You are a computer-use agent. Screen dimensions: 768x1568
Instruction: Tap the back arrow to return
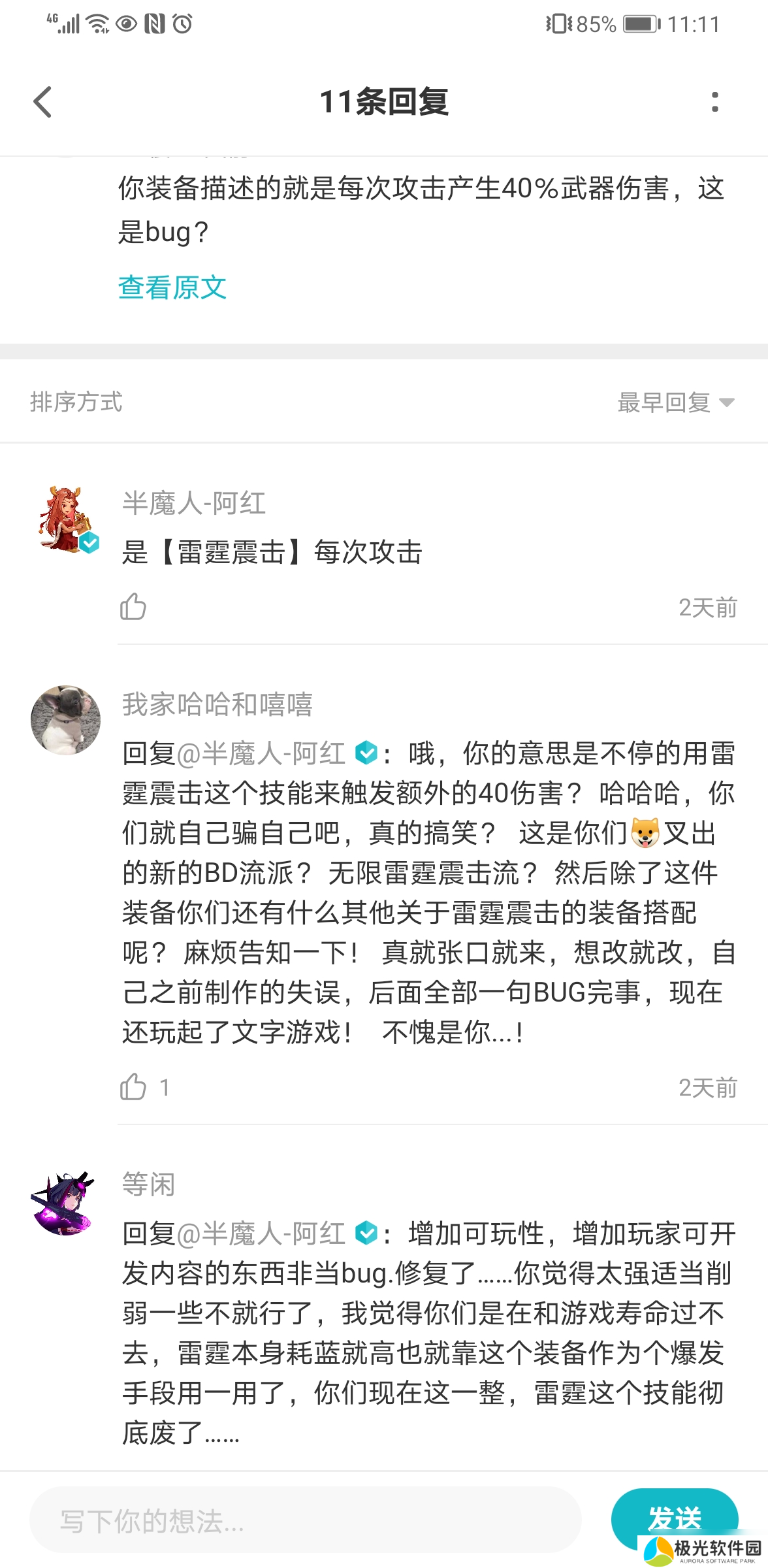coord(43,103)
